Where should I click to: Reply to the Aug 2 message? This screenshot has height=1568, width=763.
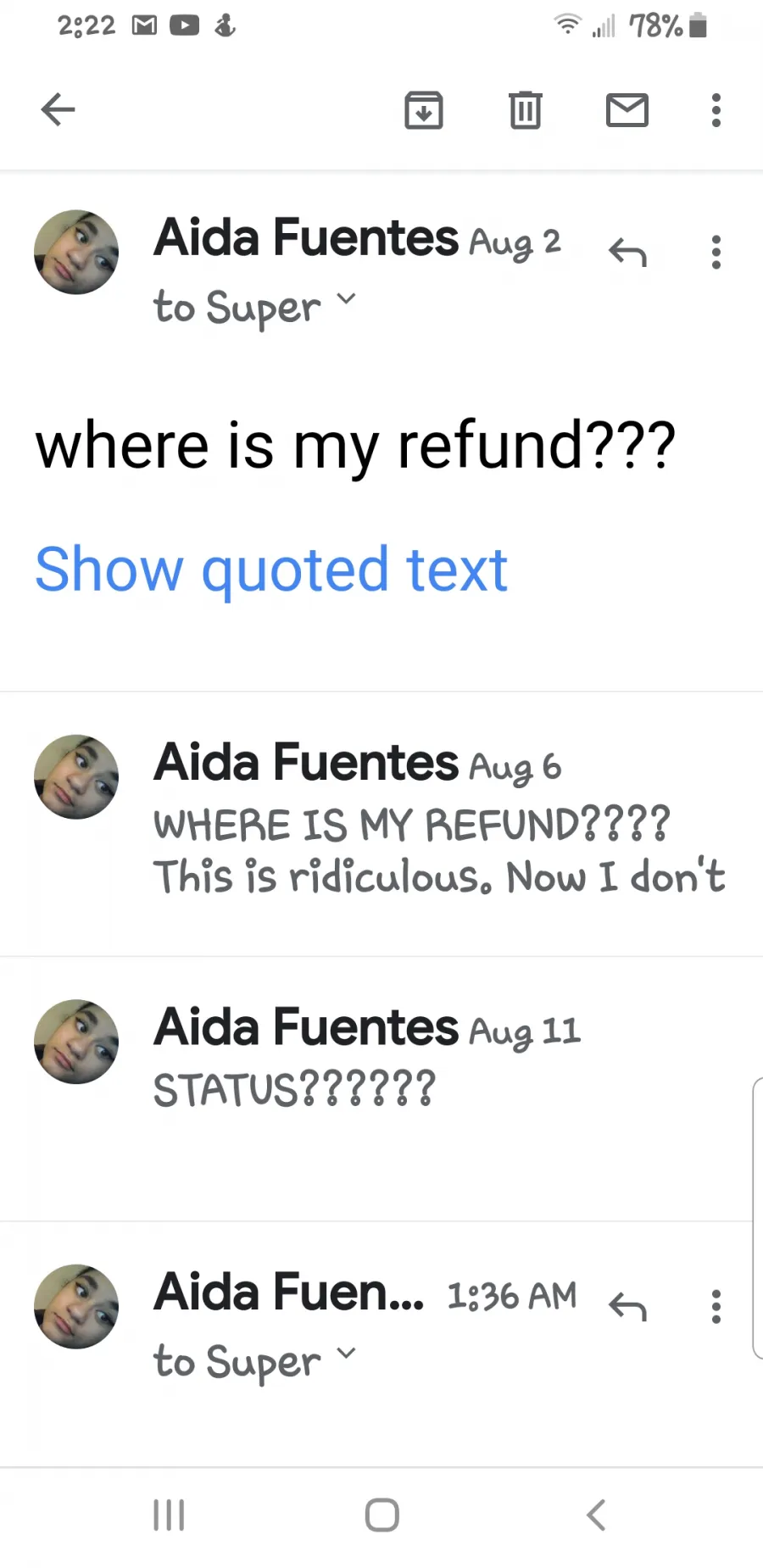coord(628,252)
